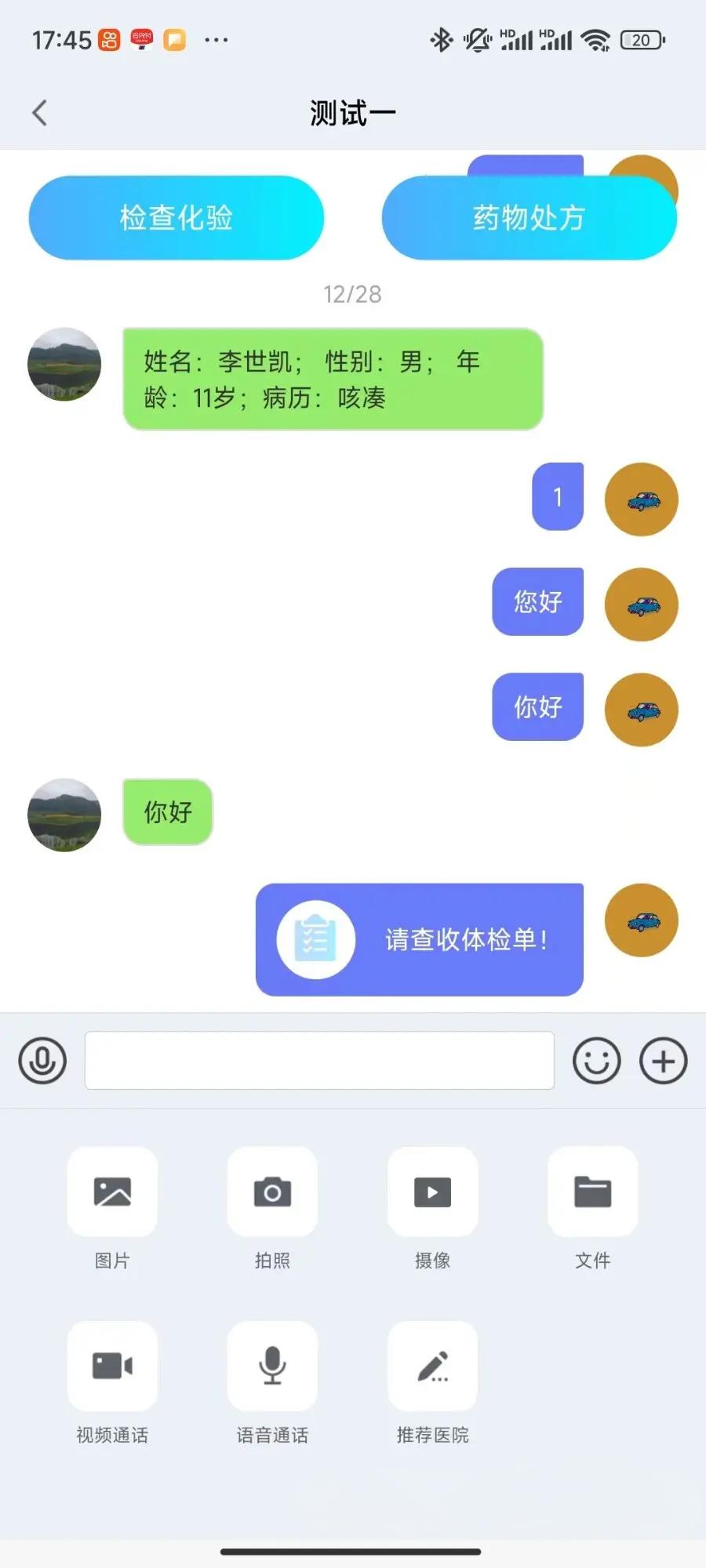Focus the message text field
The image size is (706, 1568).
pos(319,1061)
